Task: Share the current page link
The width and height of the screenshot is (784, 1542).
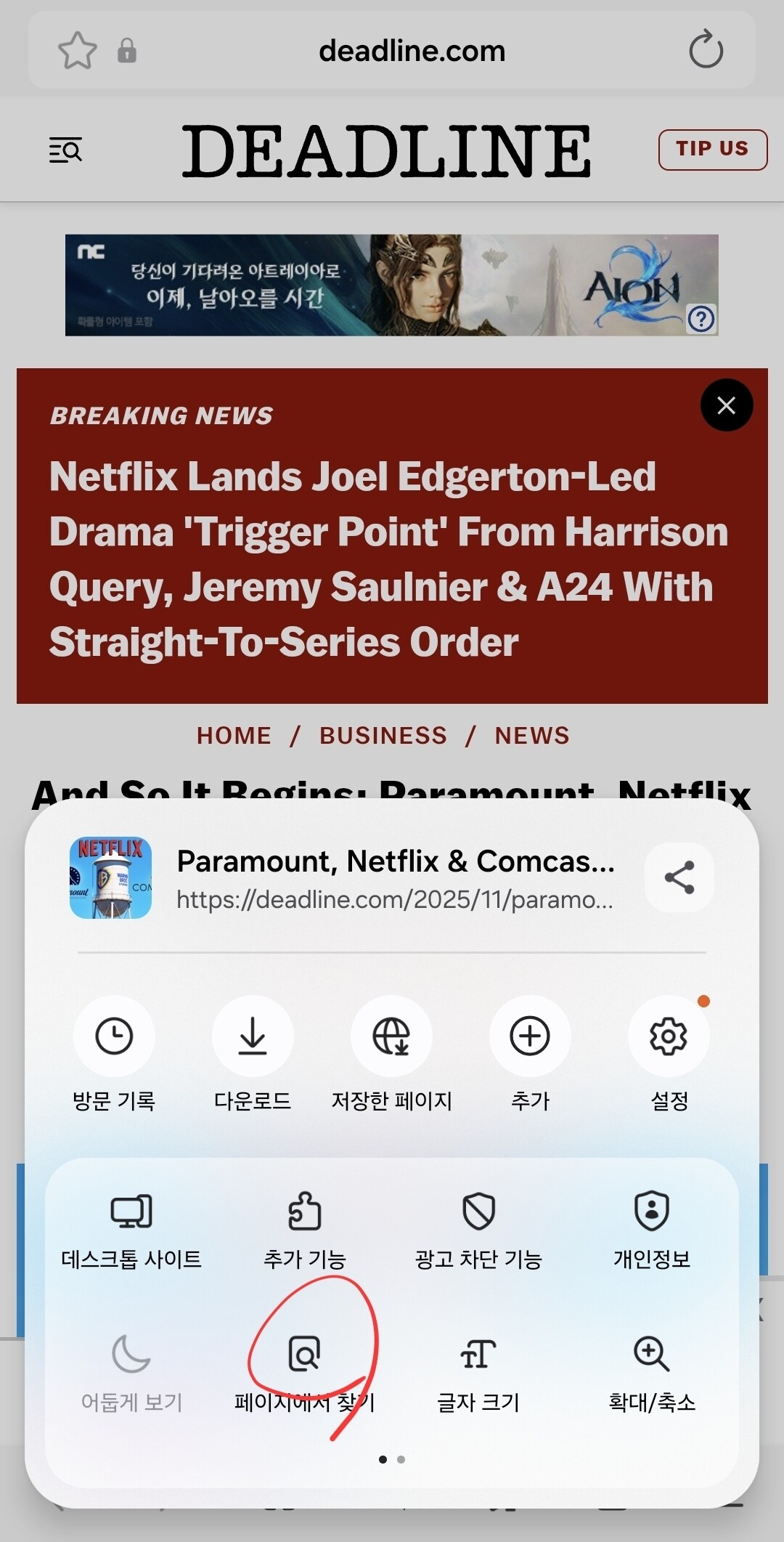Action: 679,877
